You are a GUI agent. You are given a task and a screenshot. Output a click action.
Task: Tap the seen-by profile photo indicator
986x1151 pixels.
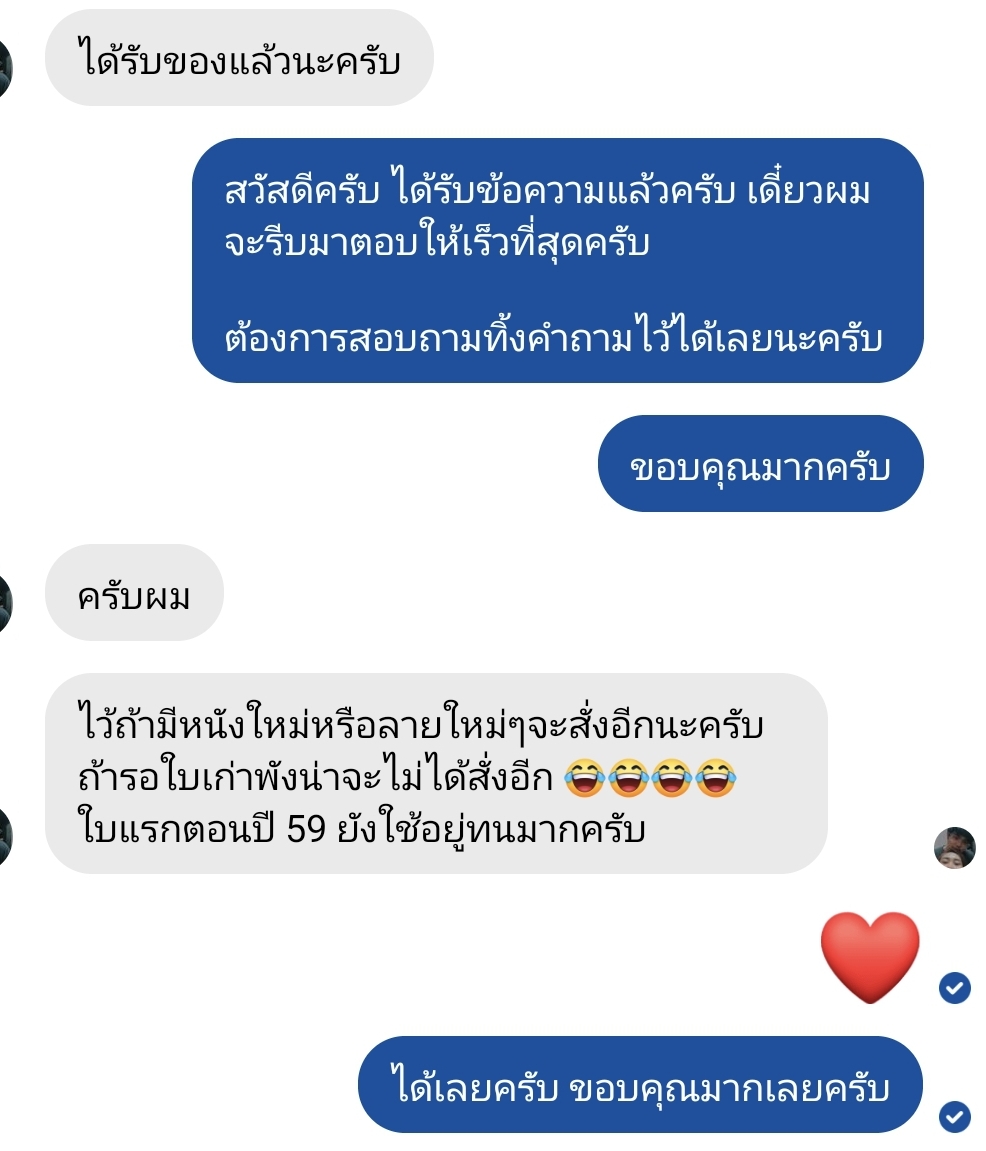point(954,848)
